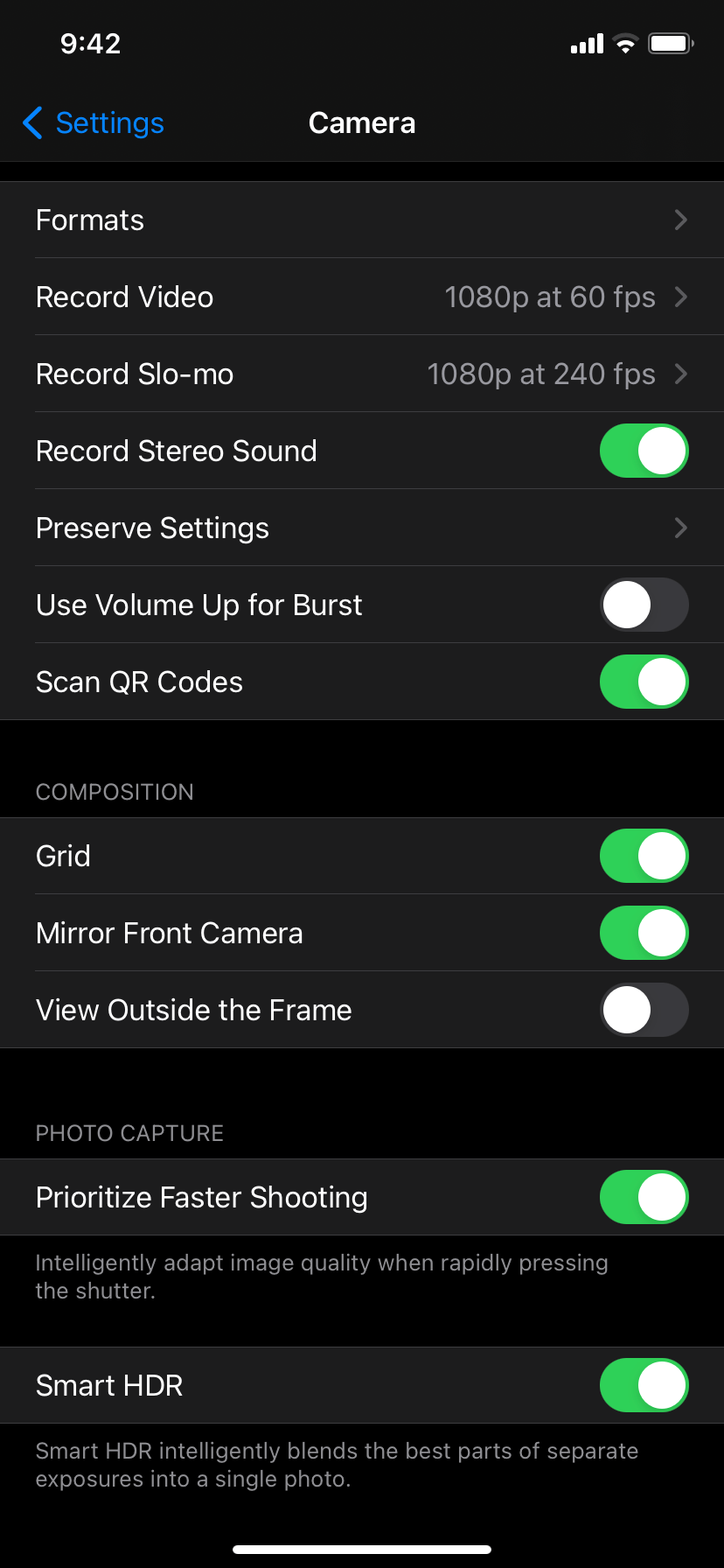Tap the blue back chevron arrow
This screenshot has height=1568, width=724.
point(32,123)
